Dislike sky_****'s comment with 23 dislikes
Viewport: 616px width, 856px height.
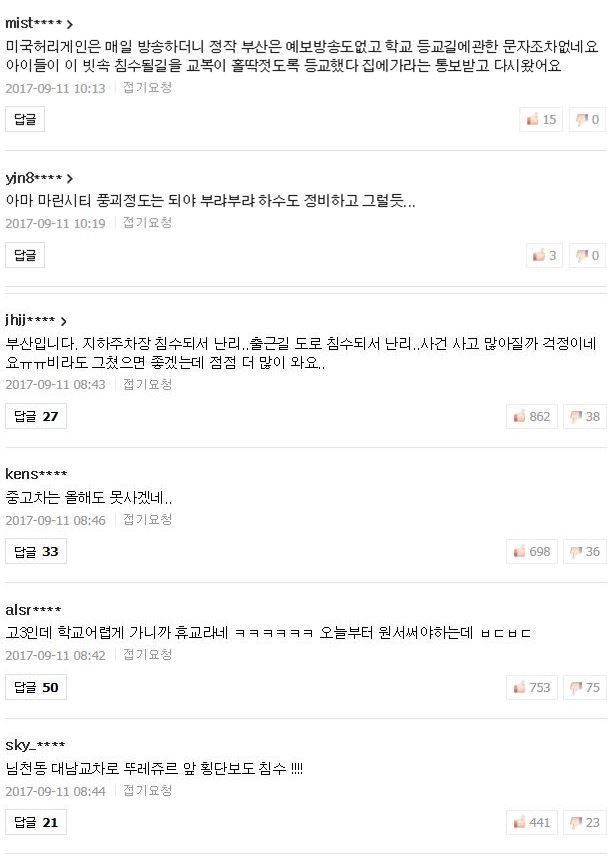click(x=585, y=822)
